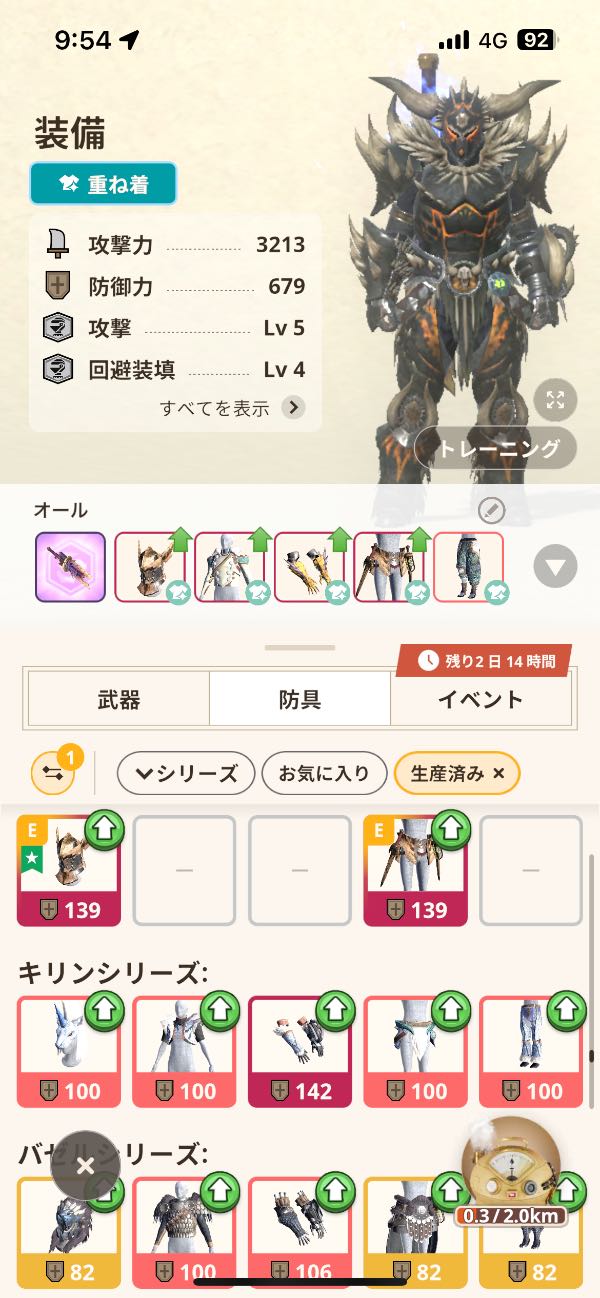The image size is (600, 1298).
Task: Expand すべてを表示 to show all stats
Action: (x=232, y=407)
